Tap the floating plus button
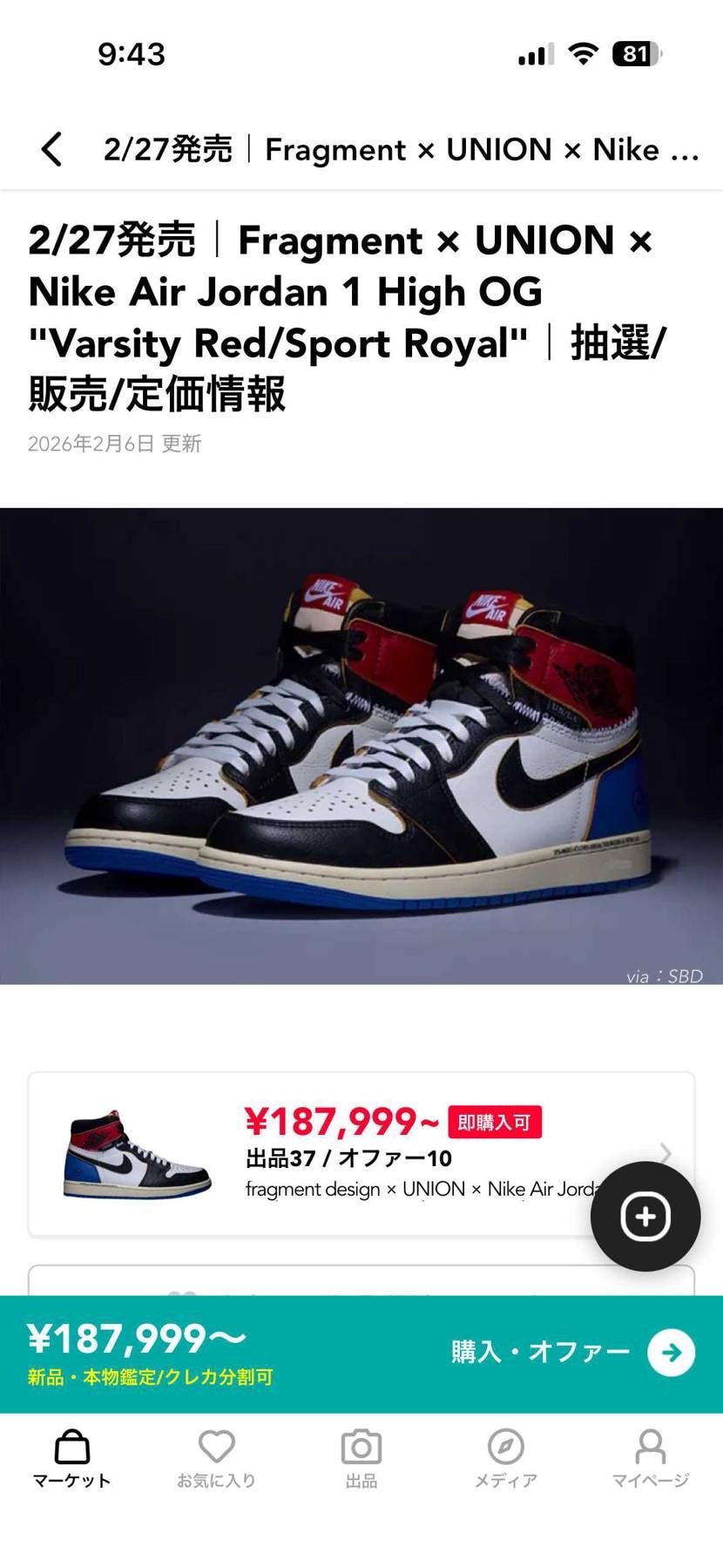 coord(645,1216)
